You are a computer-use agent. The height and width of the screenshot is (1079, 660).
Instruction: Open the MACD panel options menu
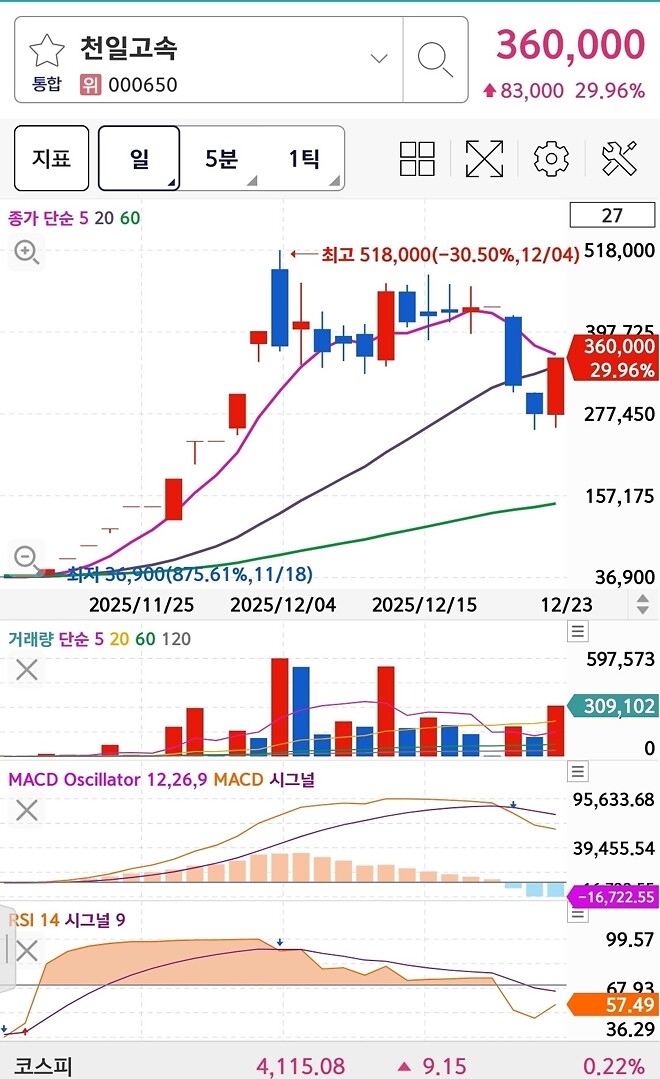[x=577, y=771]
